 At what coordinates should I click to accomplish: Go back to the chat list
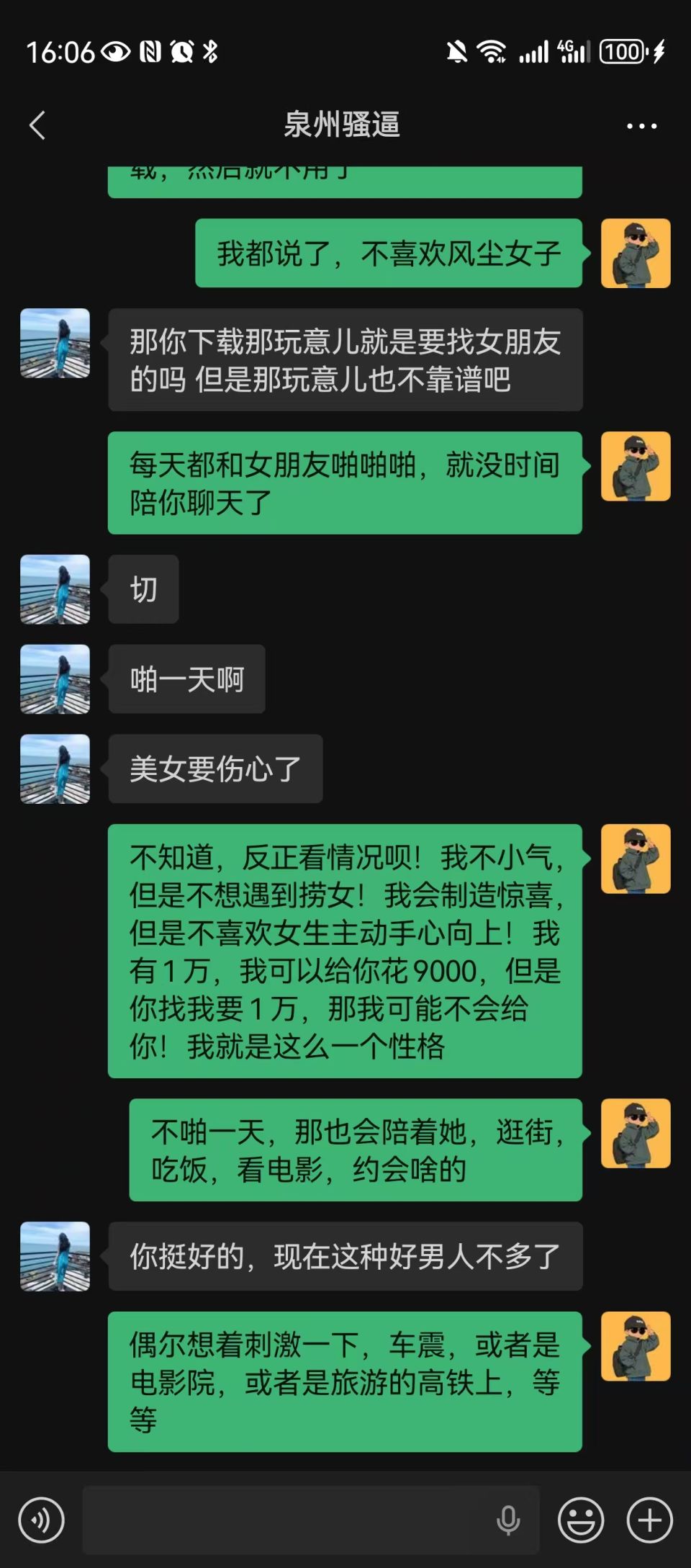click(37, 125)
